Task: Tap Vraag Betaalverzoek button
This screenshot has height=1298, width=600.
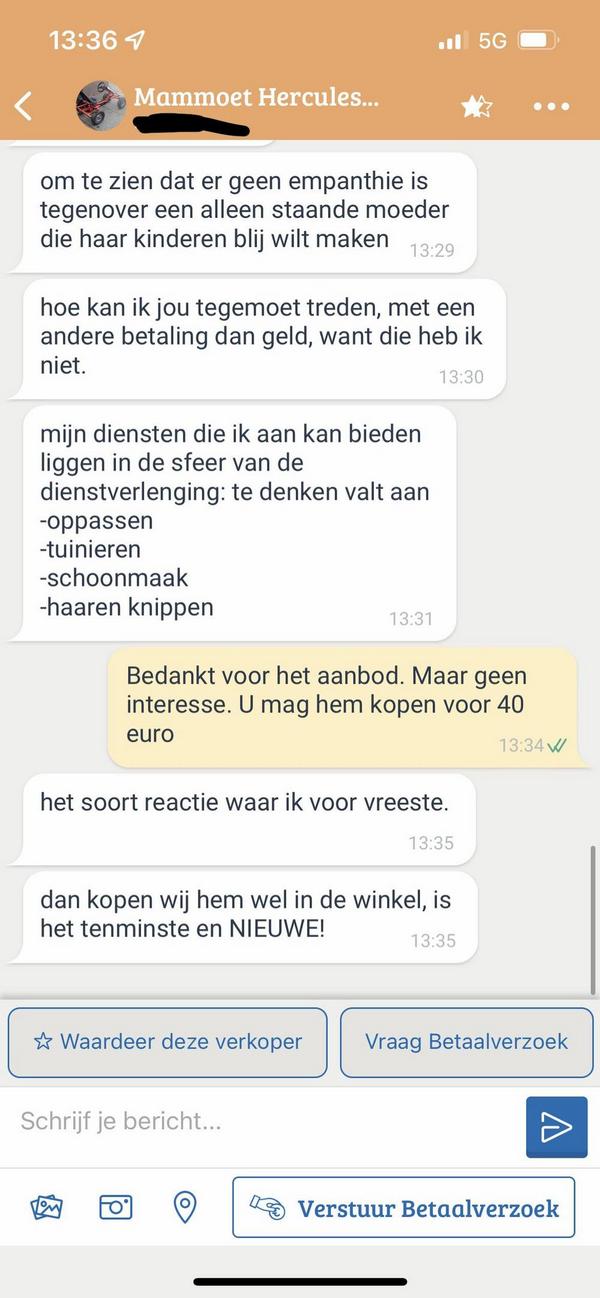Action: (x=466, y=1042)
